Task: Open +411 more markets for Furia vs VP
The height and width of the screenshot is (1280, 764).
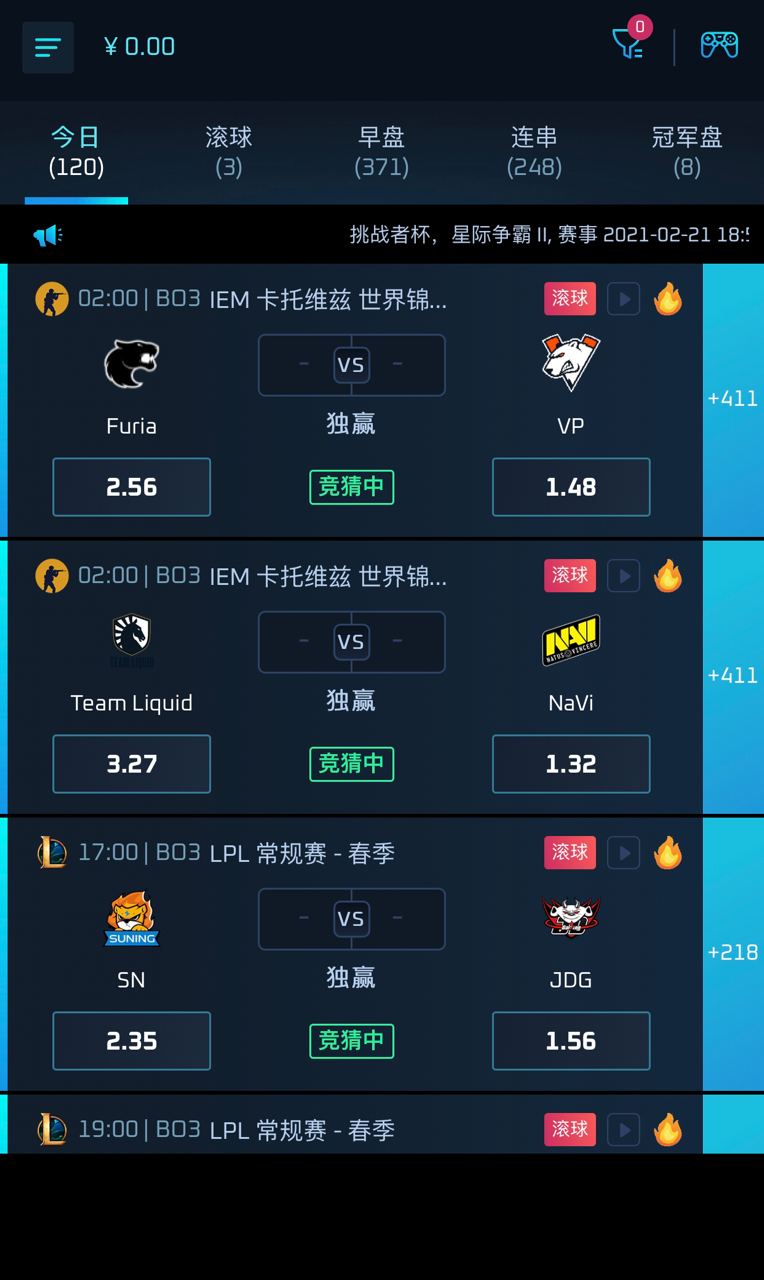Action: tap(732, 399)
